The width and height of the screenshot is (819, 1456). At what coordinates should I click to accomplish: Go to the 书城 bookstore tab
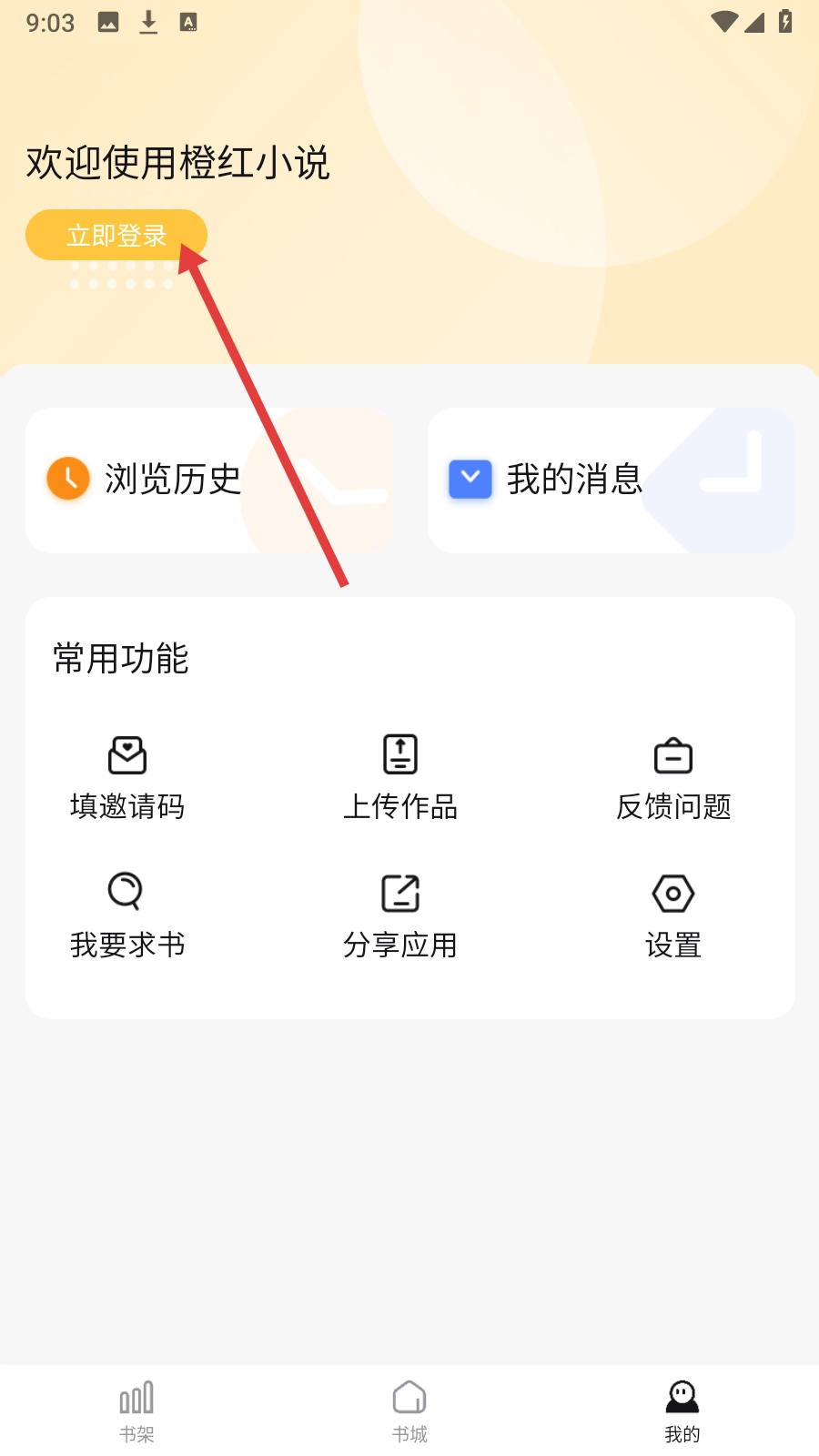(409, 1411)
